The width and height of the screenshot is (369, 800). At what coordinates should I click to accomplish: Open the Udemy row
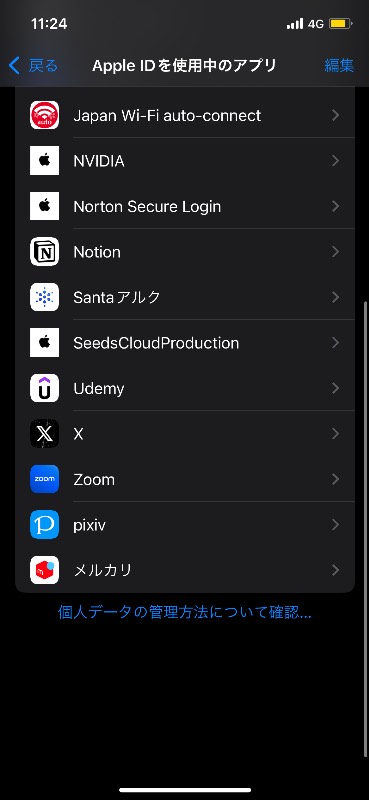point(185,388)
